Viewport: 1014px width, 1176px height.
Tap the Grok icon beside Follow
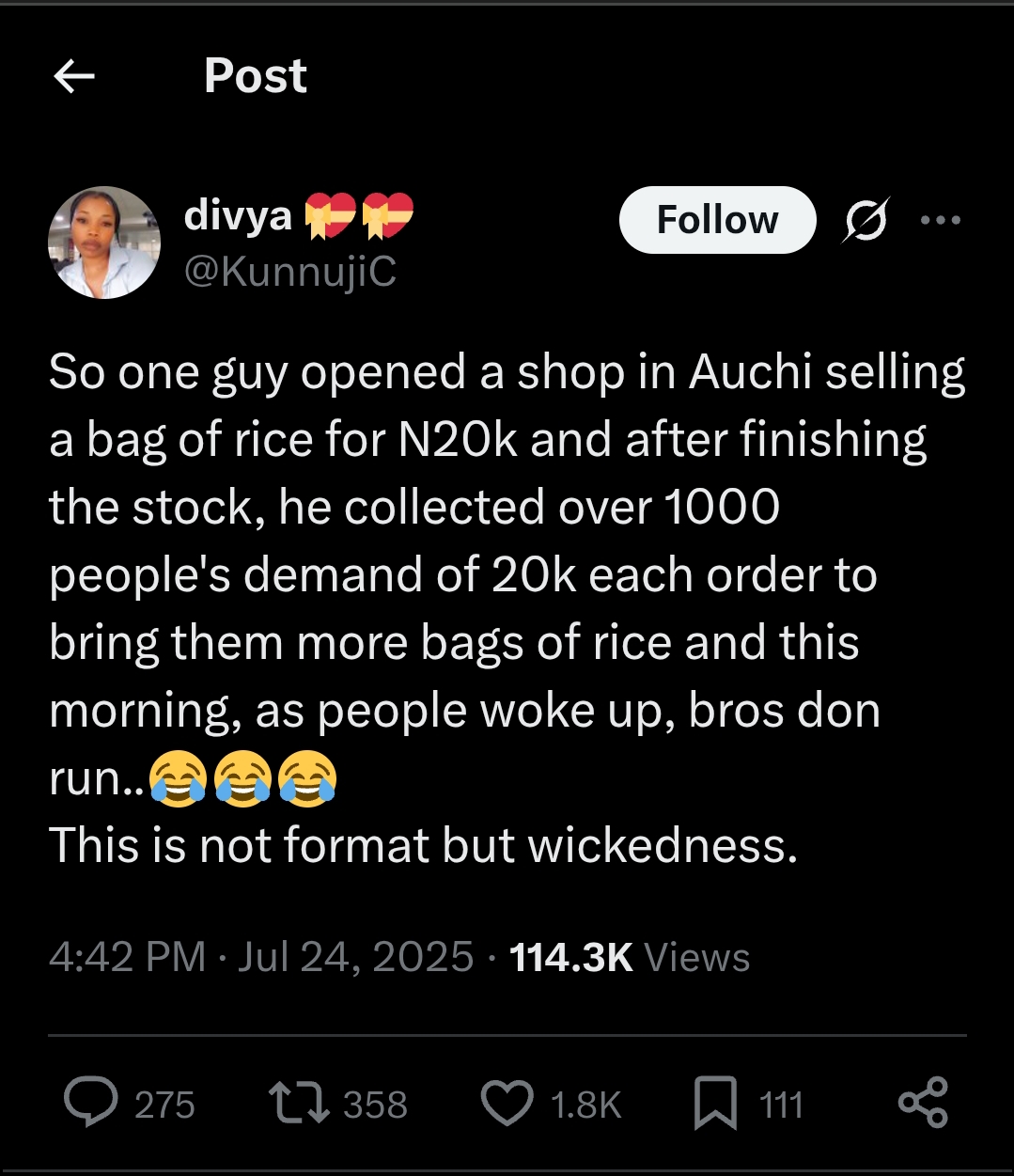[x=865, y=221]
